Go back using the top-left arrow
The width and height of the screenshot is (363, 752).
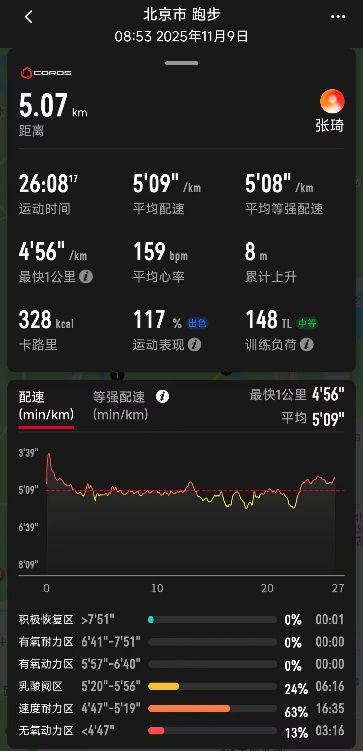click(28, 17)
